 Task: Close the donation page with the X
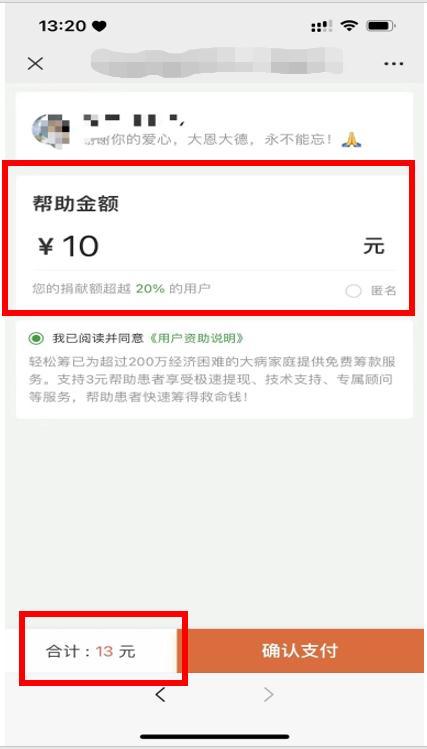tap(35, 64)
